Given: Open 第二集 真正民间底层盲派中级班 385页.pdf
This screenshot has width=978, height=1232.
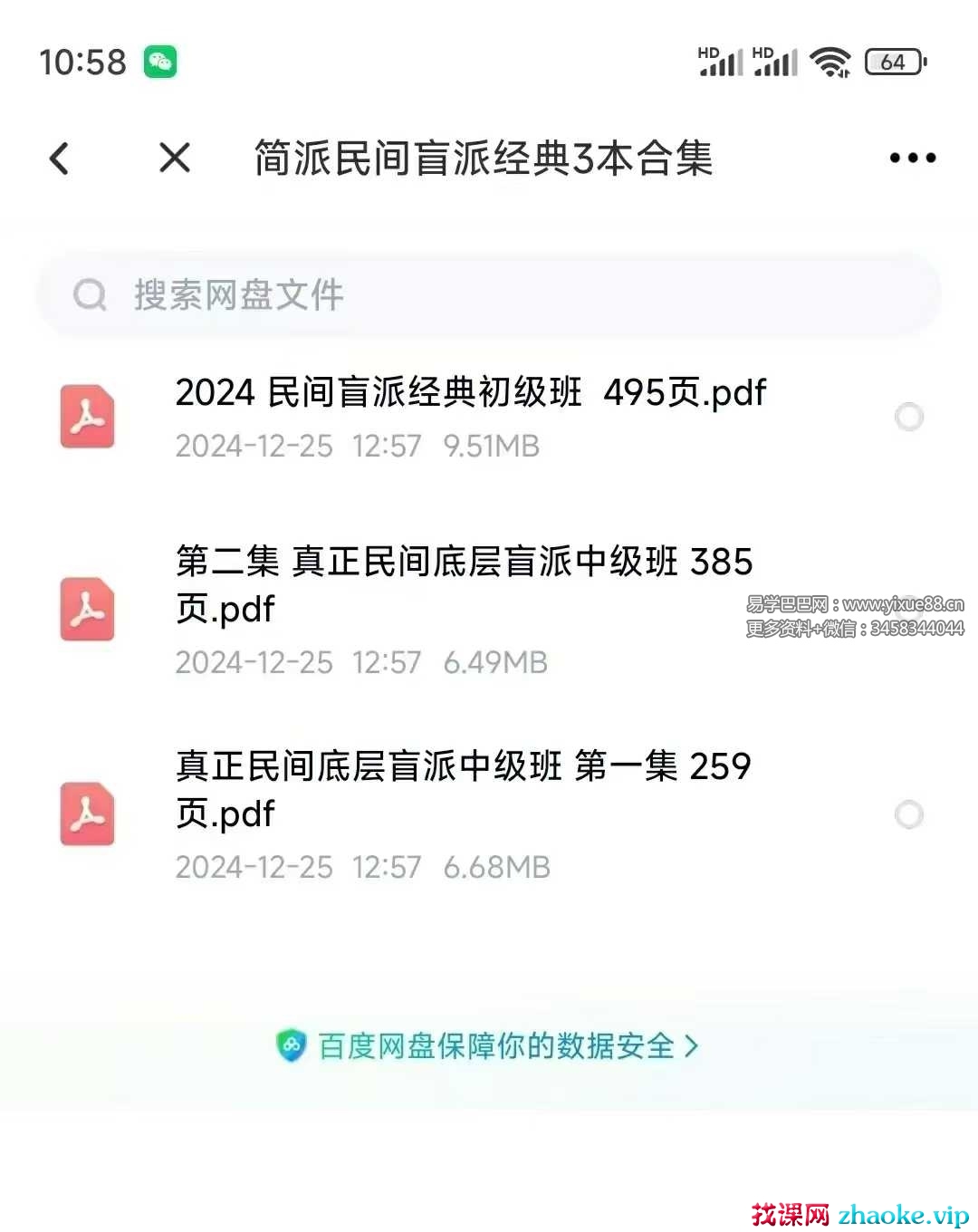Looking at the screenshot, I should tap(463, 584).
